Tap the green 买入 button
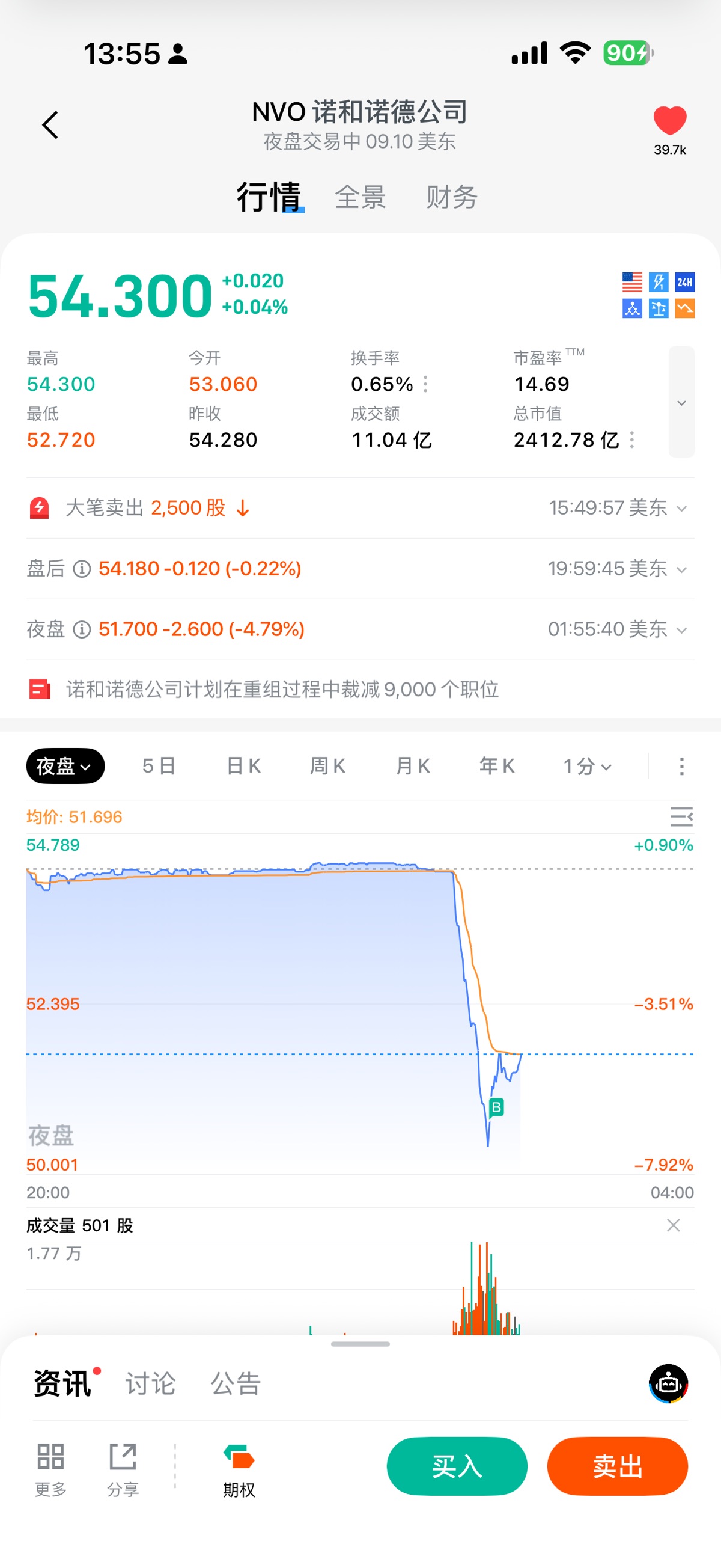The image size is (721, 1568). coord(456,1466)
